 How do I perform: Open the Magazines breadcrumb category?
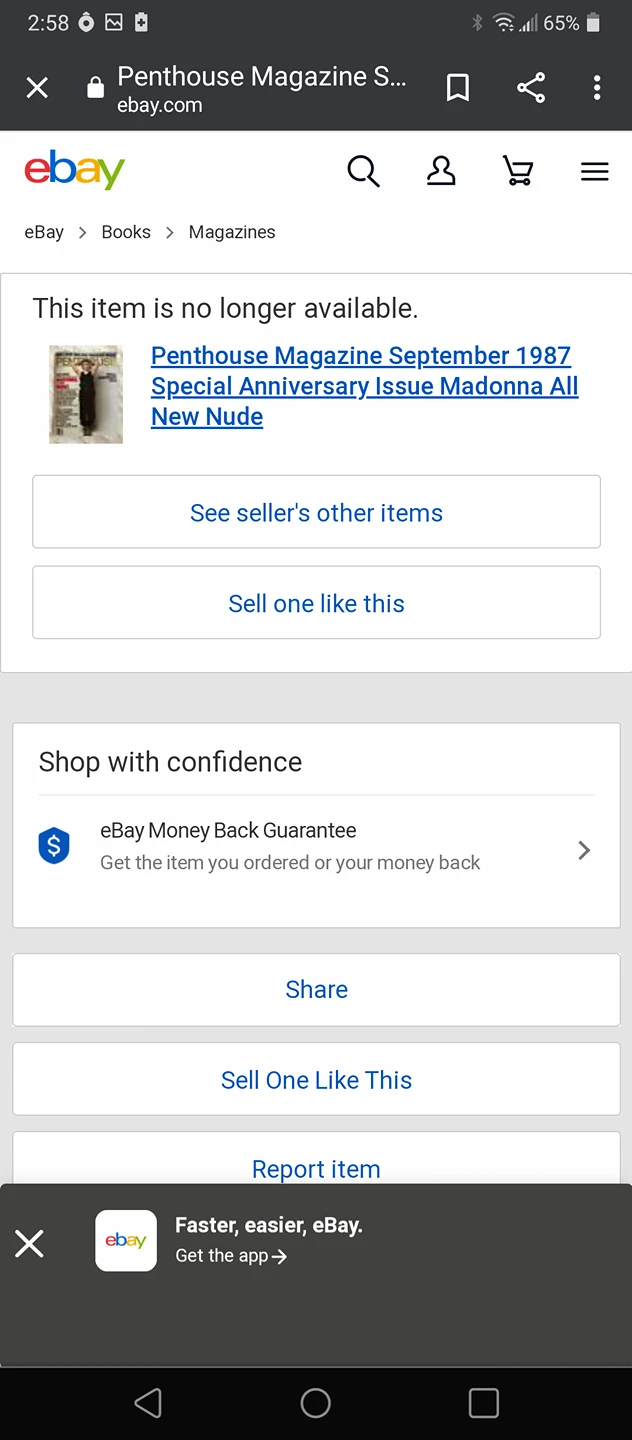tap(232, 232)
